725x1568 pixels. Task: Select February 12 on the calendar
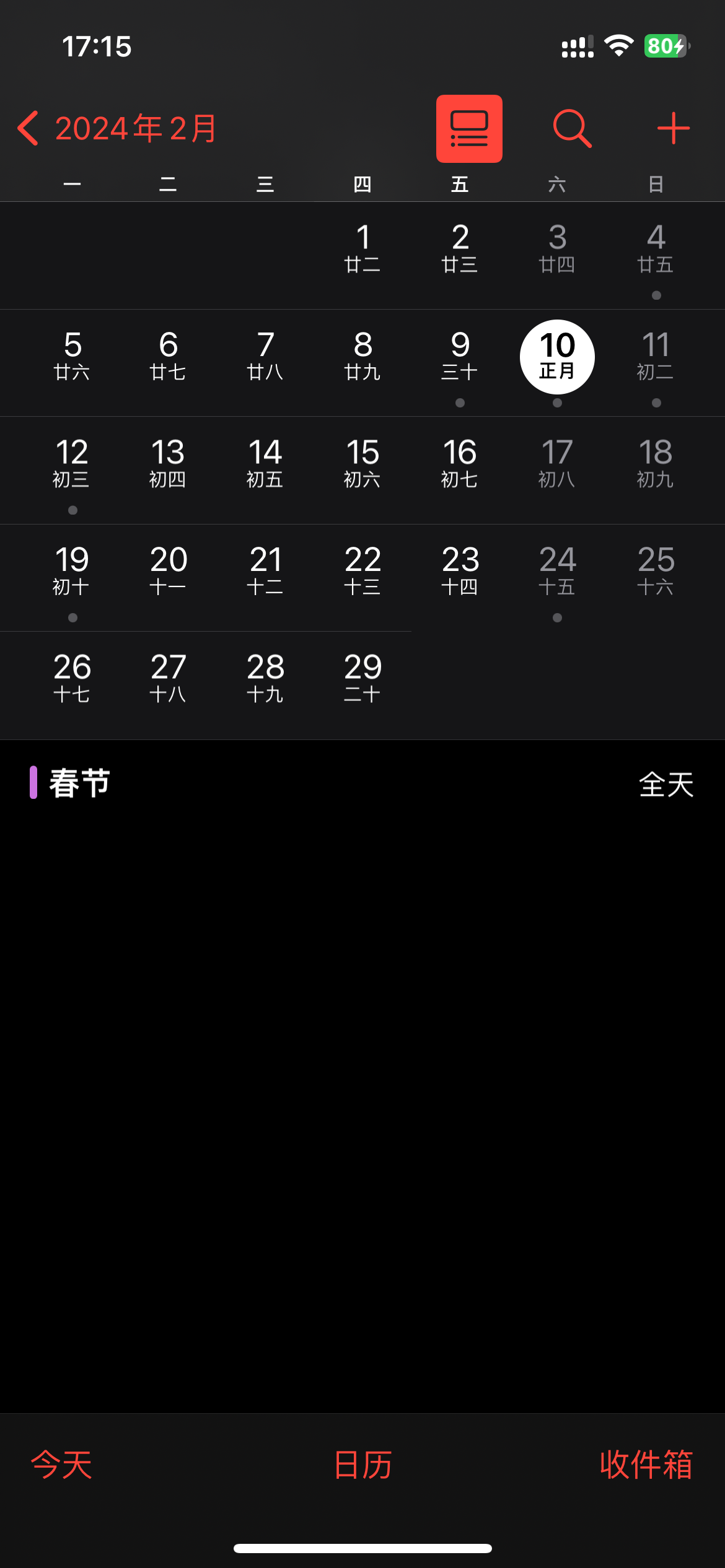coord(72,464)
